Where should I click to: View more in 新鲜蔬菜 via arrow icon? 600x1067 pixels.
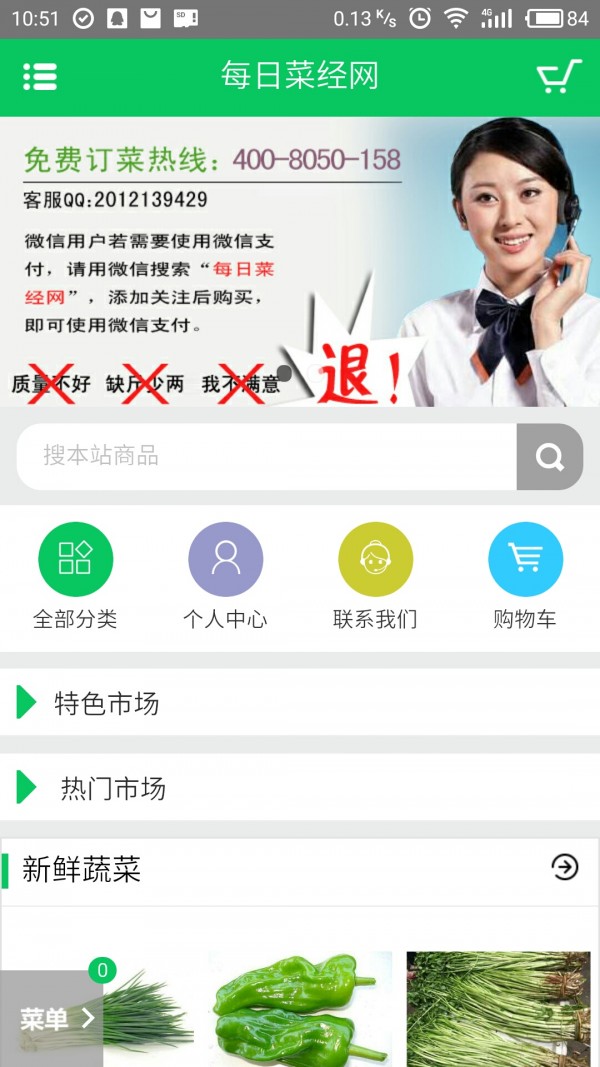coord(565,867)
